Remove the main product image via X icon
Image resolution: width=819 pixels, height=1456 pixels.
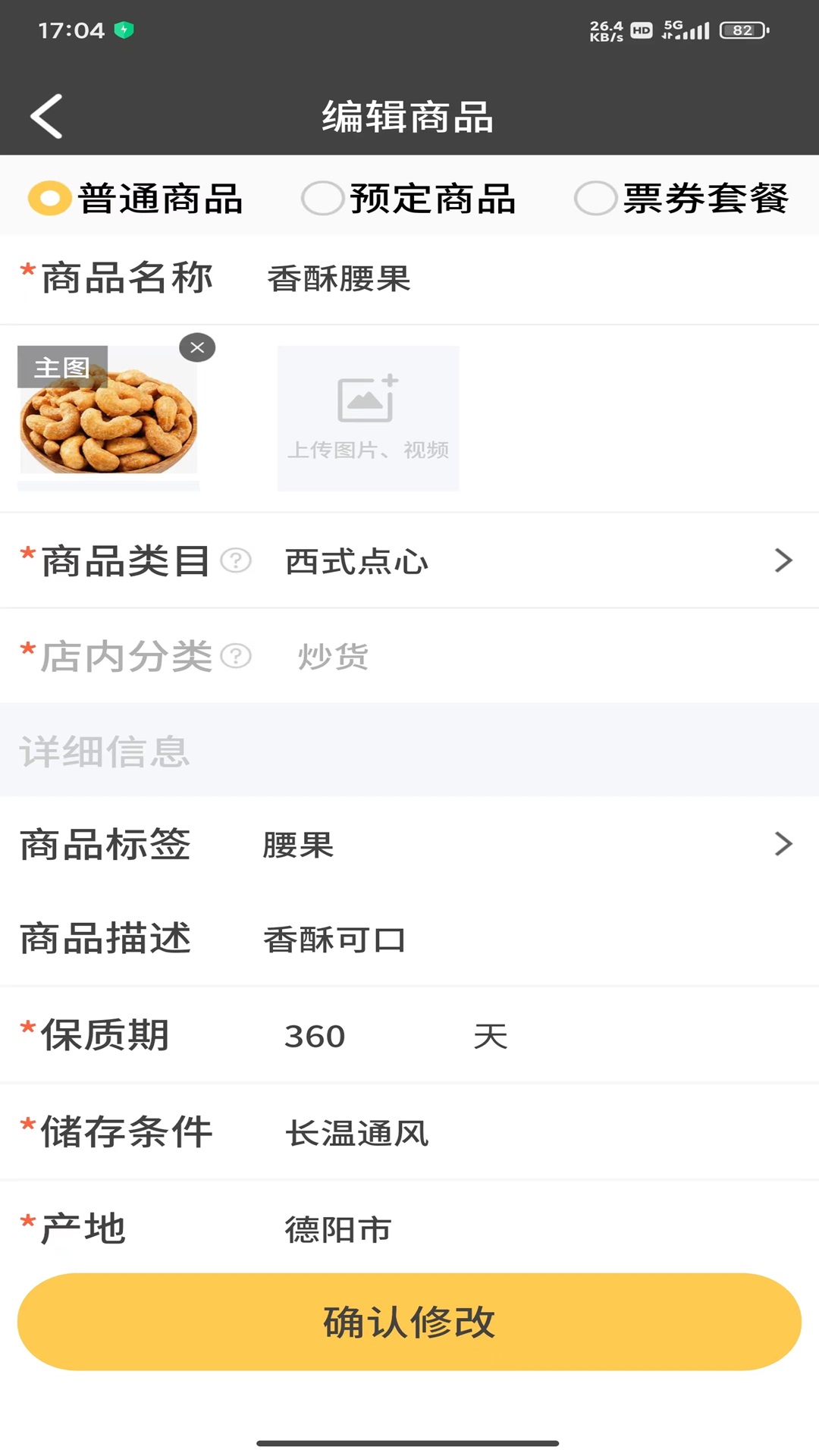197,347
